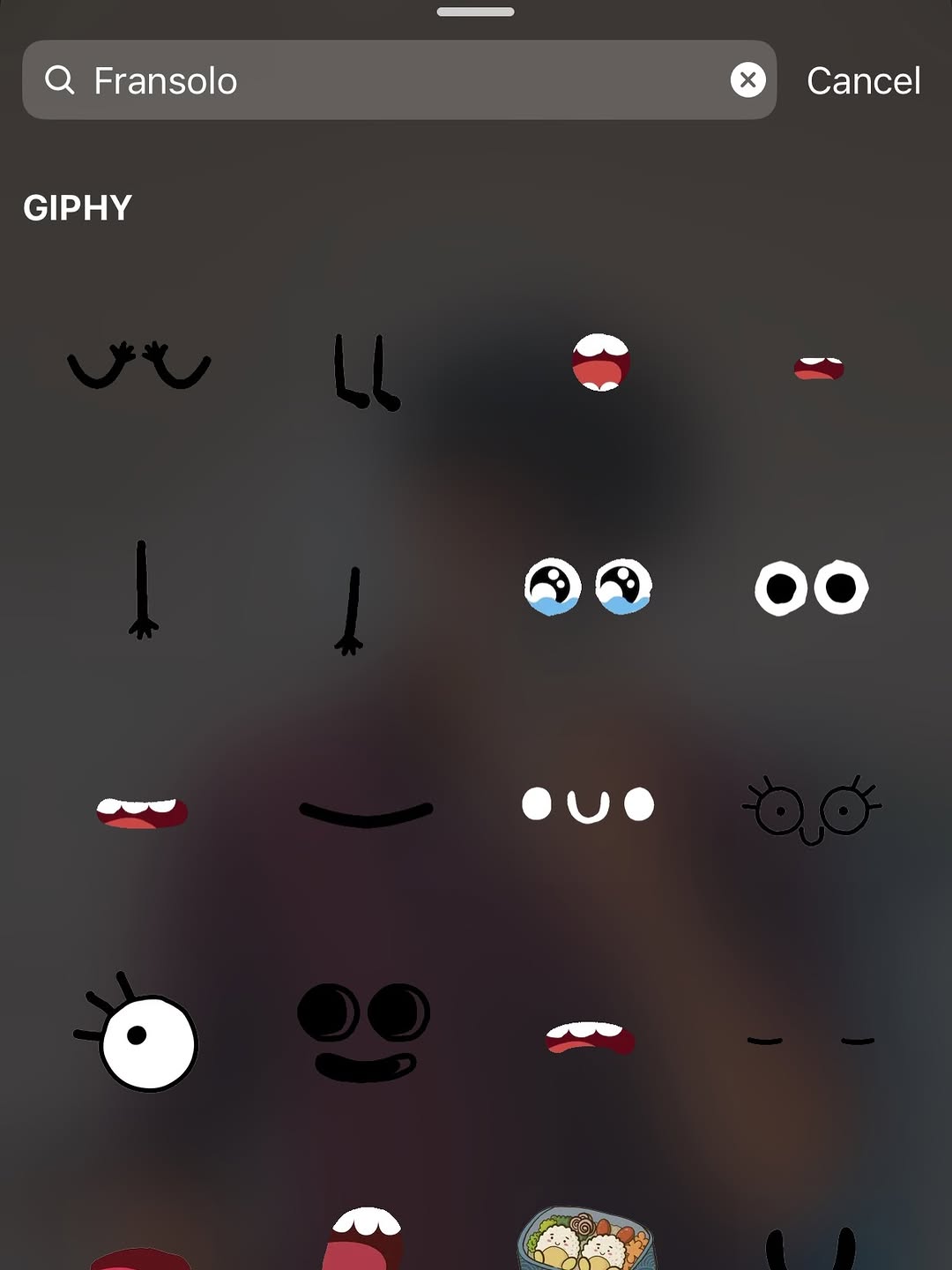Pick the tiny red lips sticker
This screenshot has height=1270, width=952.
click(819, 369)
